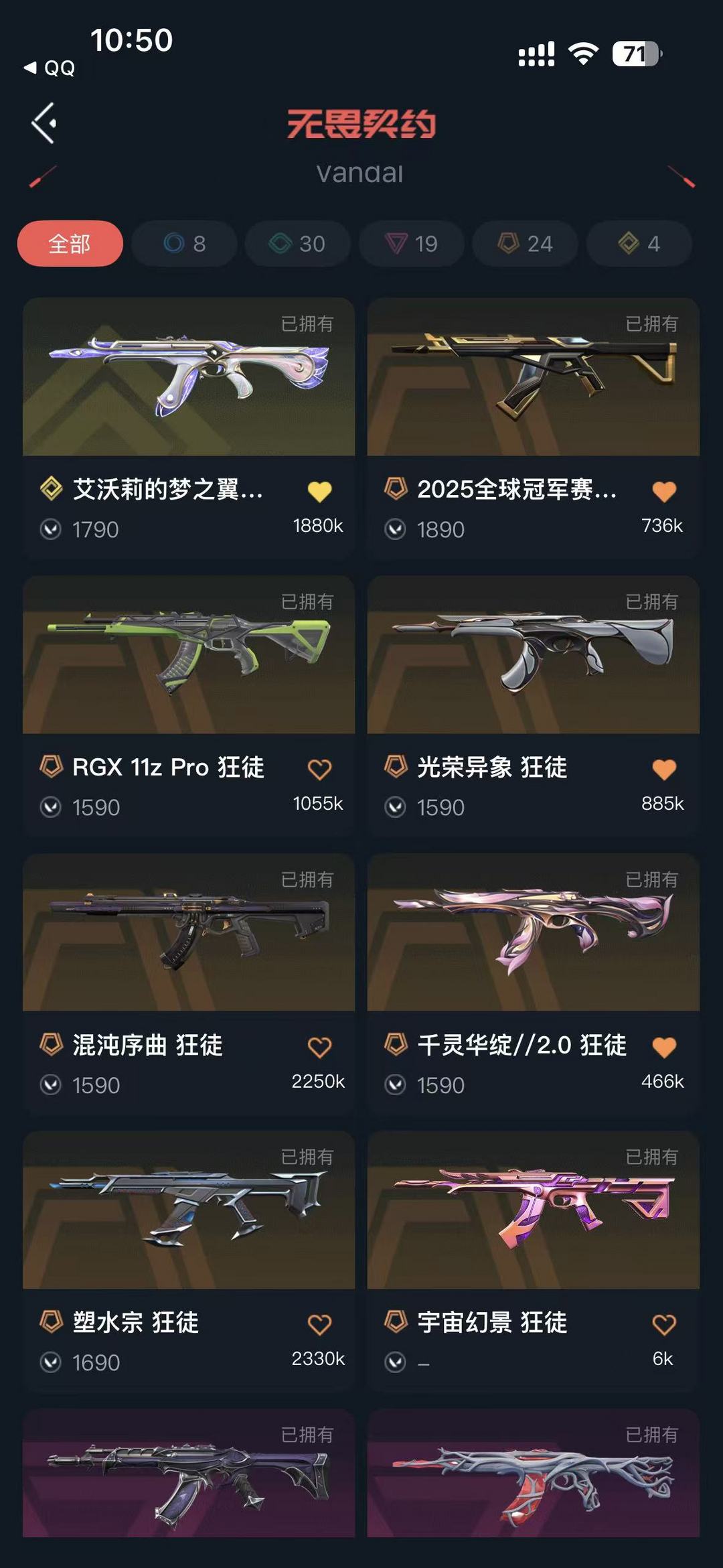Like the 混沌序曲 狂徒 heart icon
The width and height of the screenshot is (723, 1568).
pyautogui.click(x=319, y=1047)
